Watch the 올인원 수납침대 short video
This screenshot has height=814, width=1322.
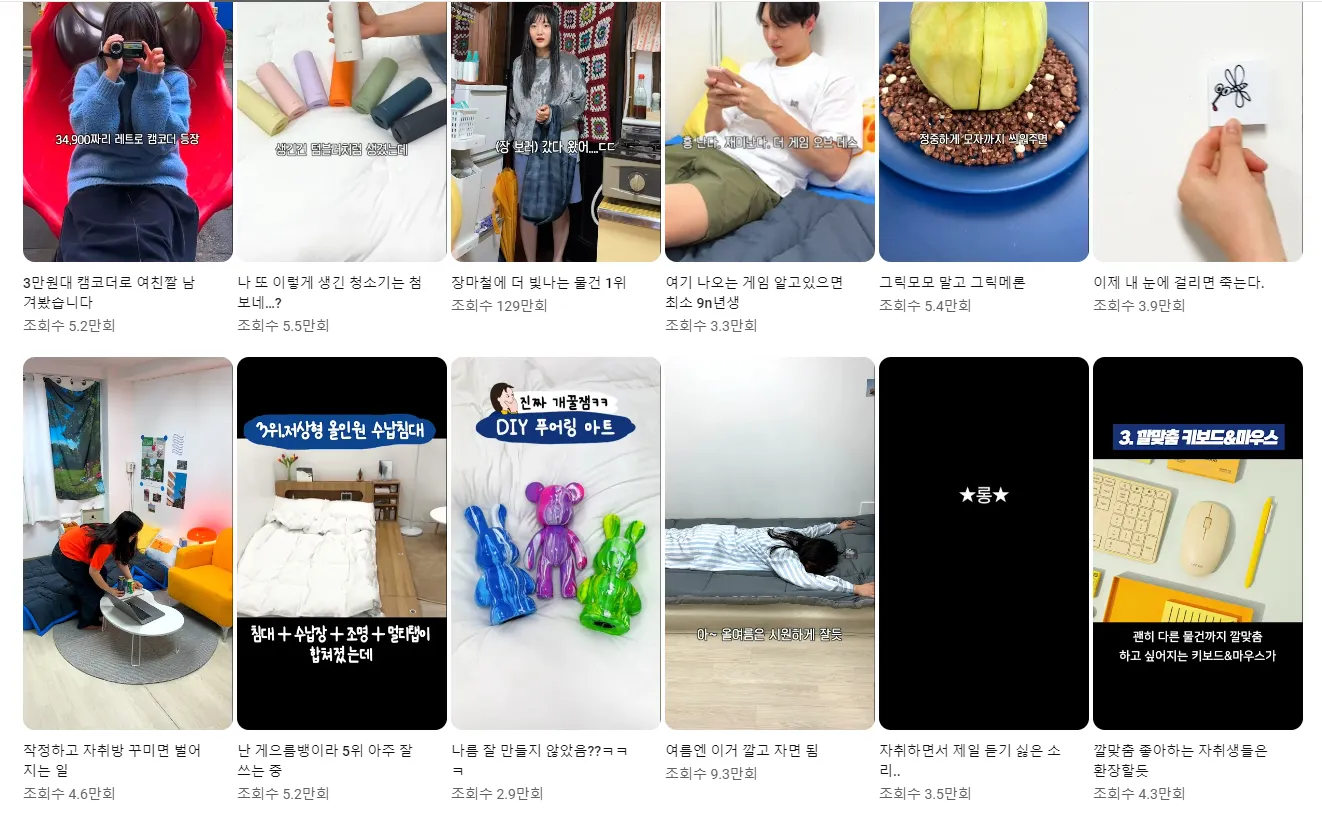[x=341, y=543]
